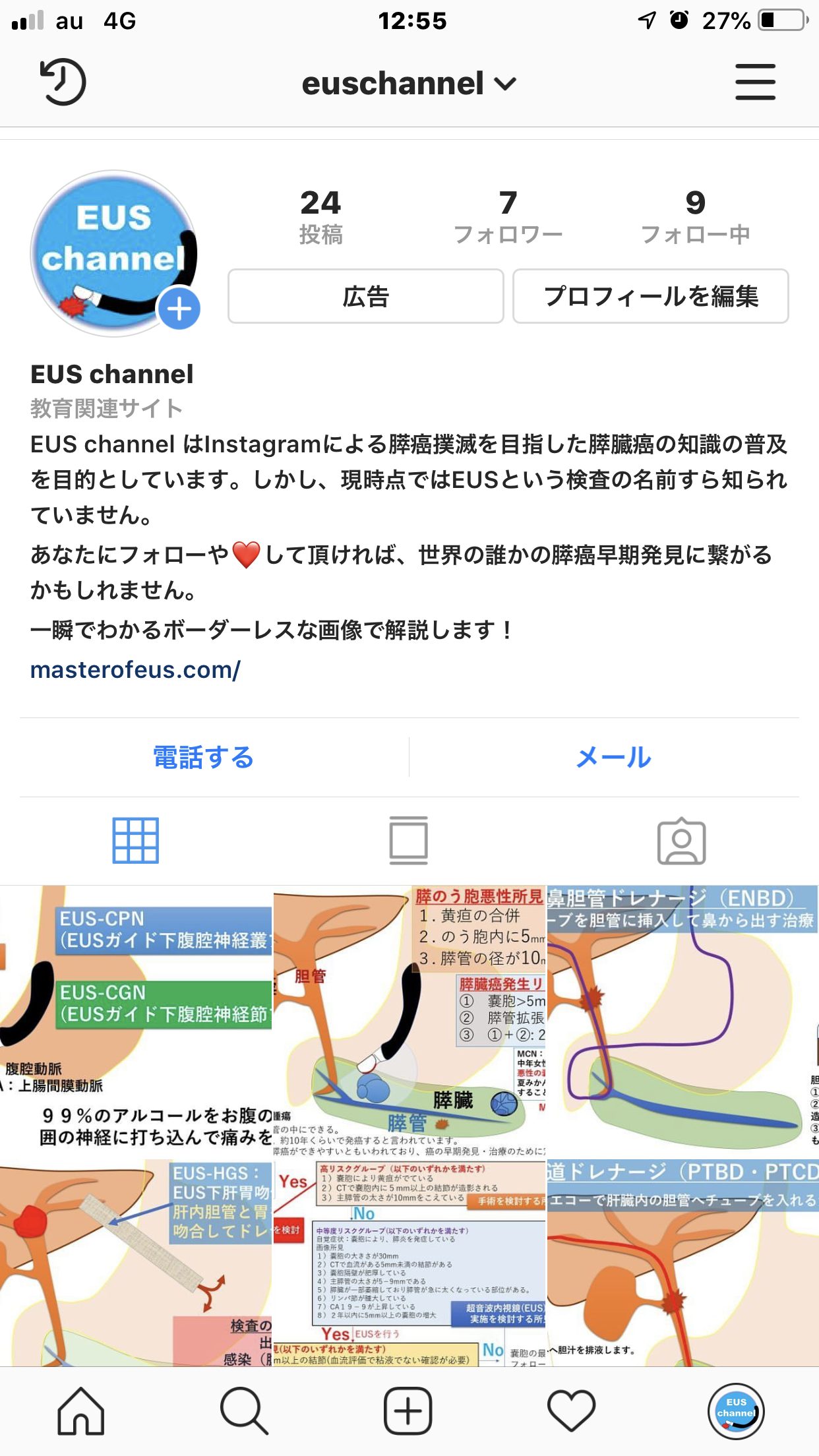The width and height of the screenshot is (819, 1456).
Task: Create a new post
Action: (x=408, y=1411)
